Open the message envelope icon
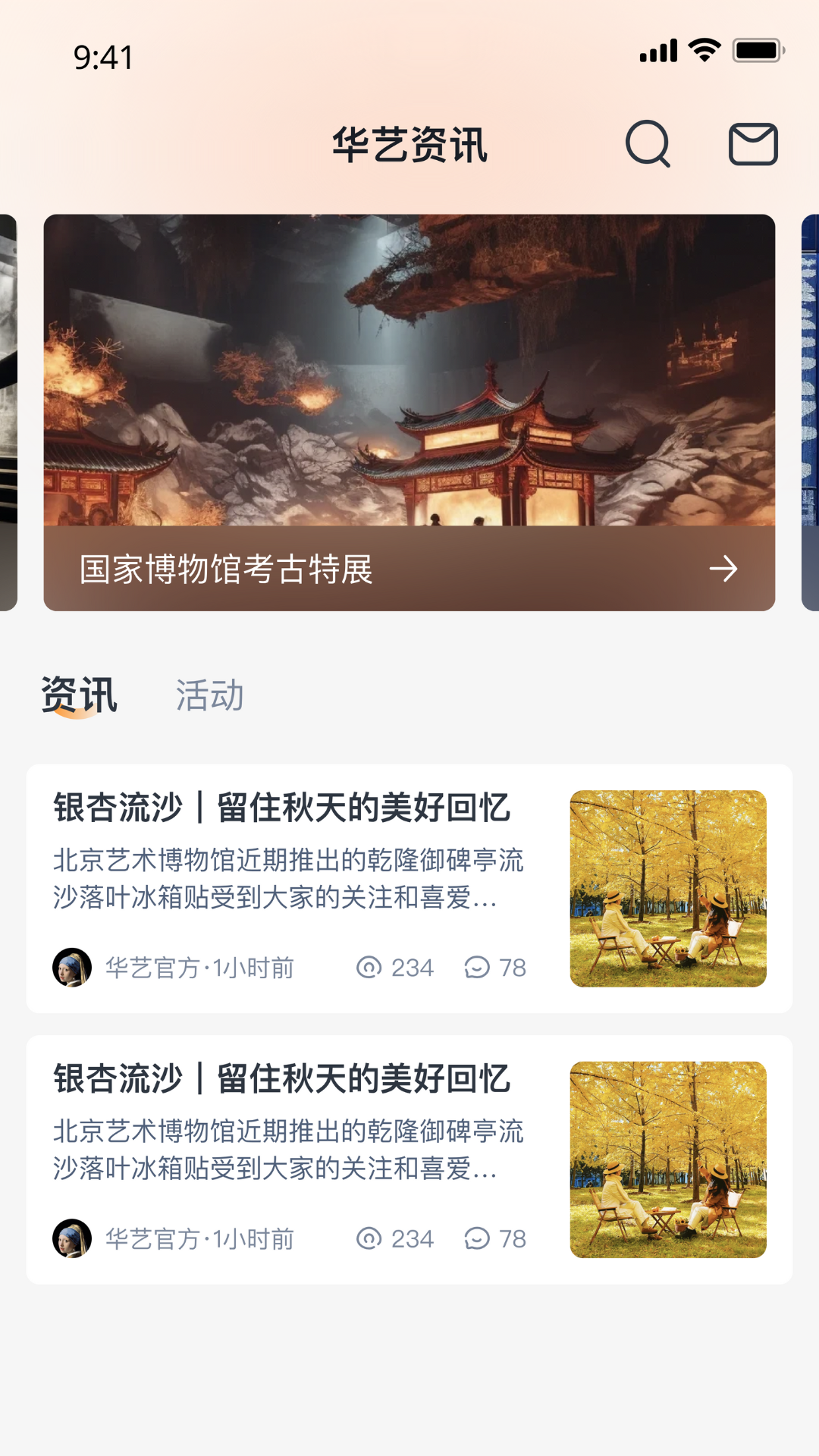Image resolution: width=819 pixels, height=1456 pixels. point(753,144)
